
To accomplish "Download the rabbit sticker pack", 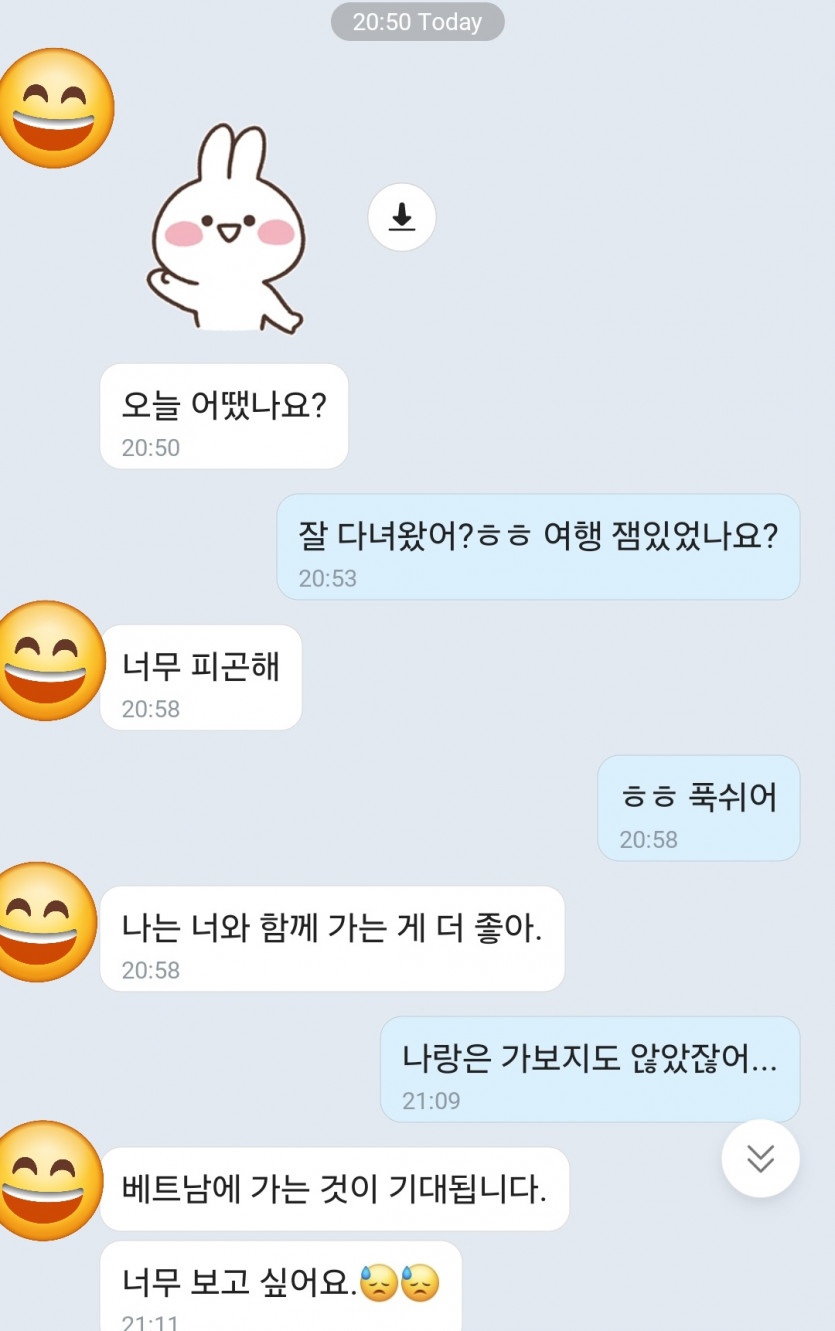I will click(402, 217).
